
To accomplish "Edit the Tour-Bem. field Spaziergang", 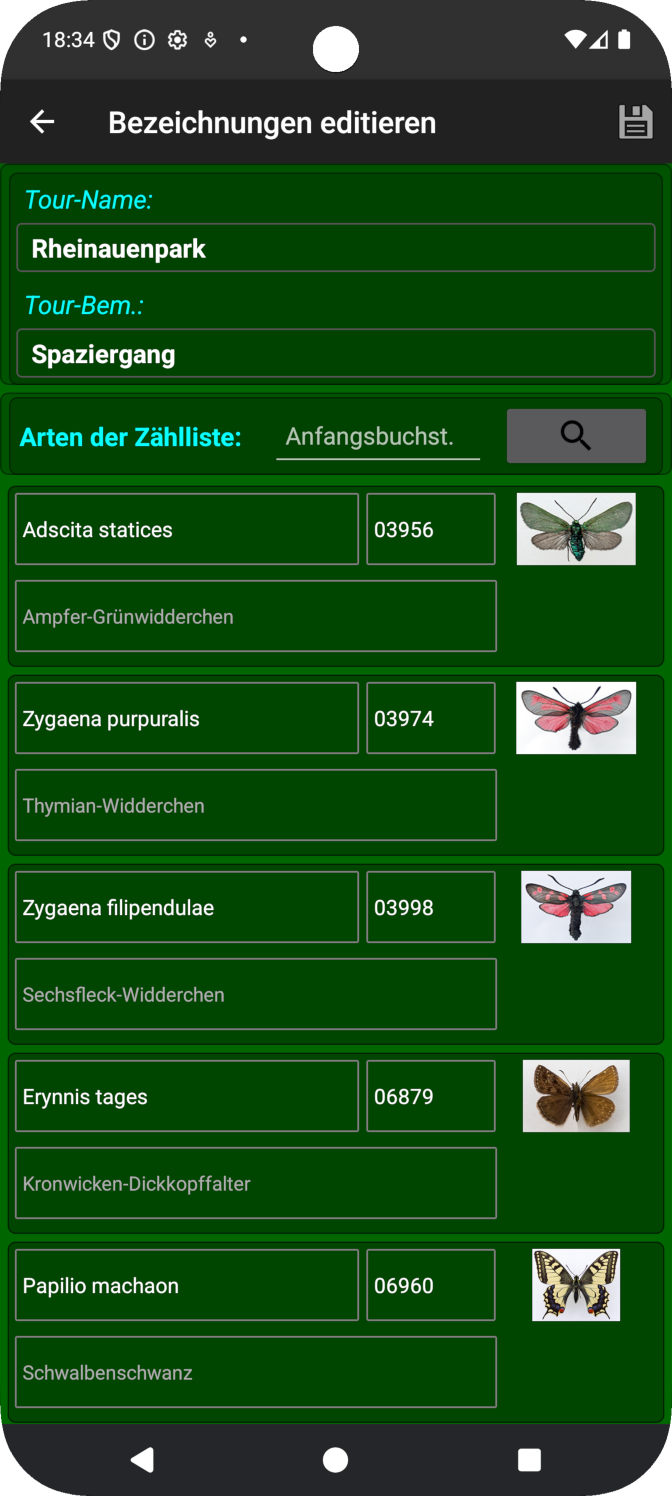I will click(x=336, y=354).
